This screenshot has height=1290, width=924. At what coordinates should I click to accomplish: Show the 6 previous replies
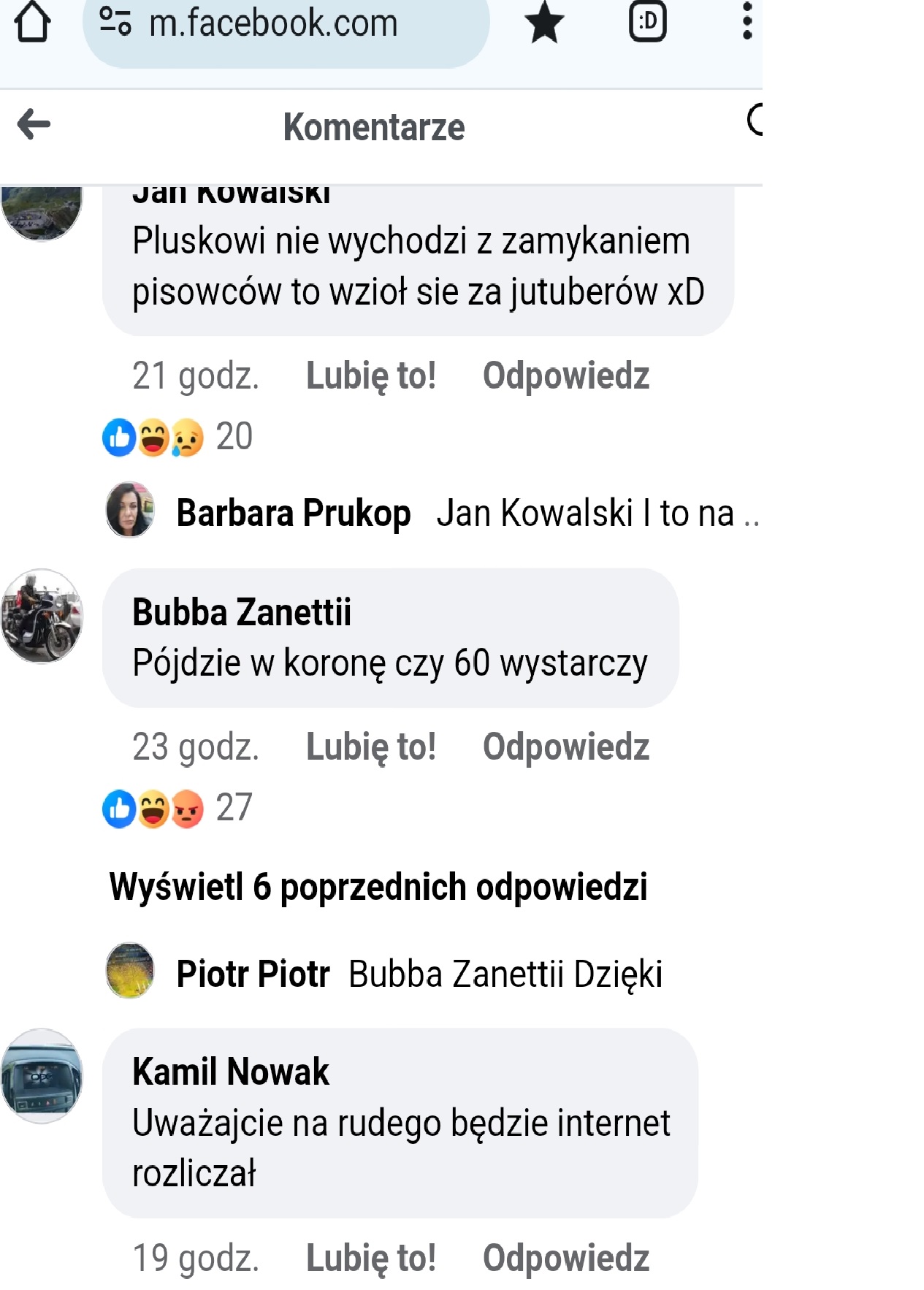pos(378,887)
